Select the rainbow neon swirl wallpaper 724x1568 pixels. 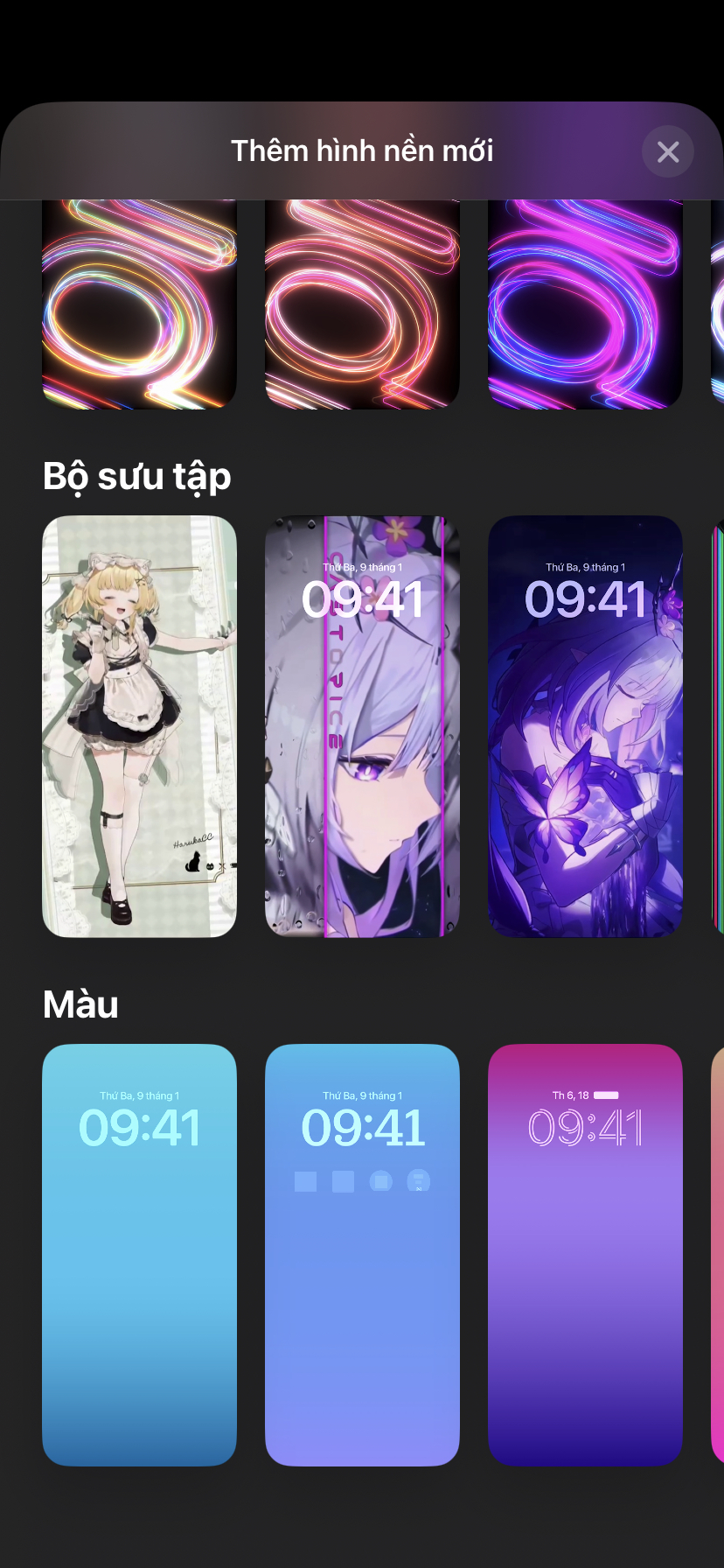tap(139, 304)
